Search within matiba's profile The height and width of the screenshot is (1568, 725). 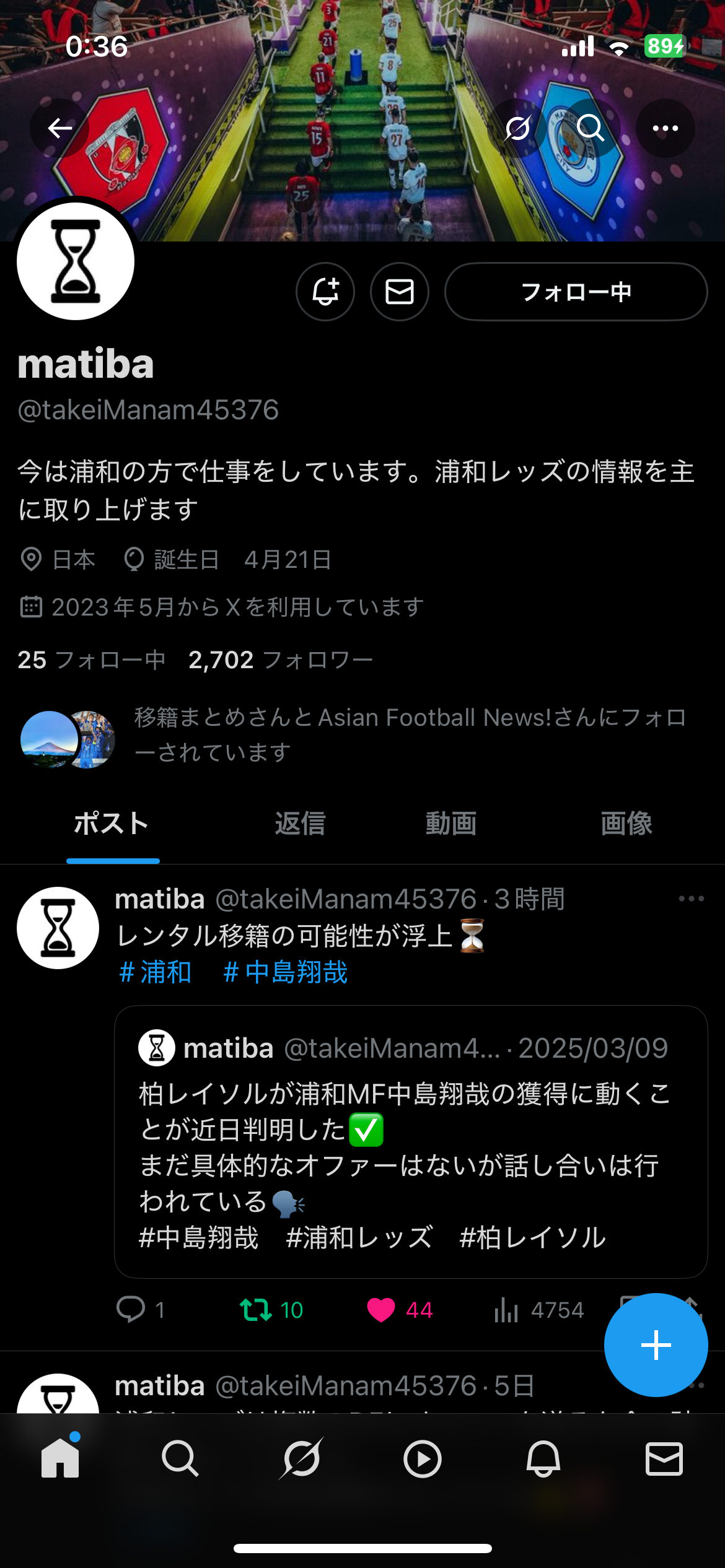pyautogui.click(x=590, y=128)
